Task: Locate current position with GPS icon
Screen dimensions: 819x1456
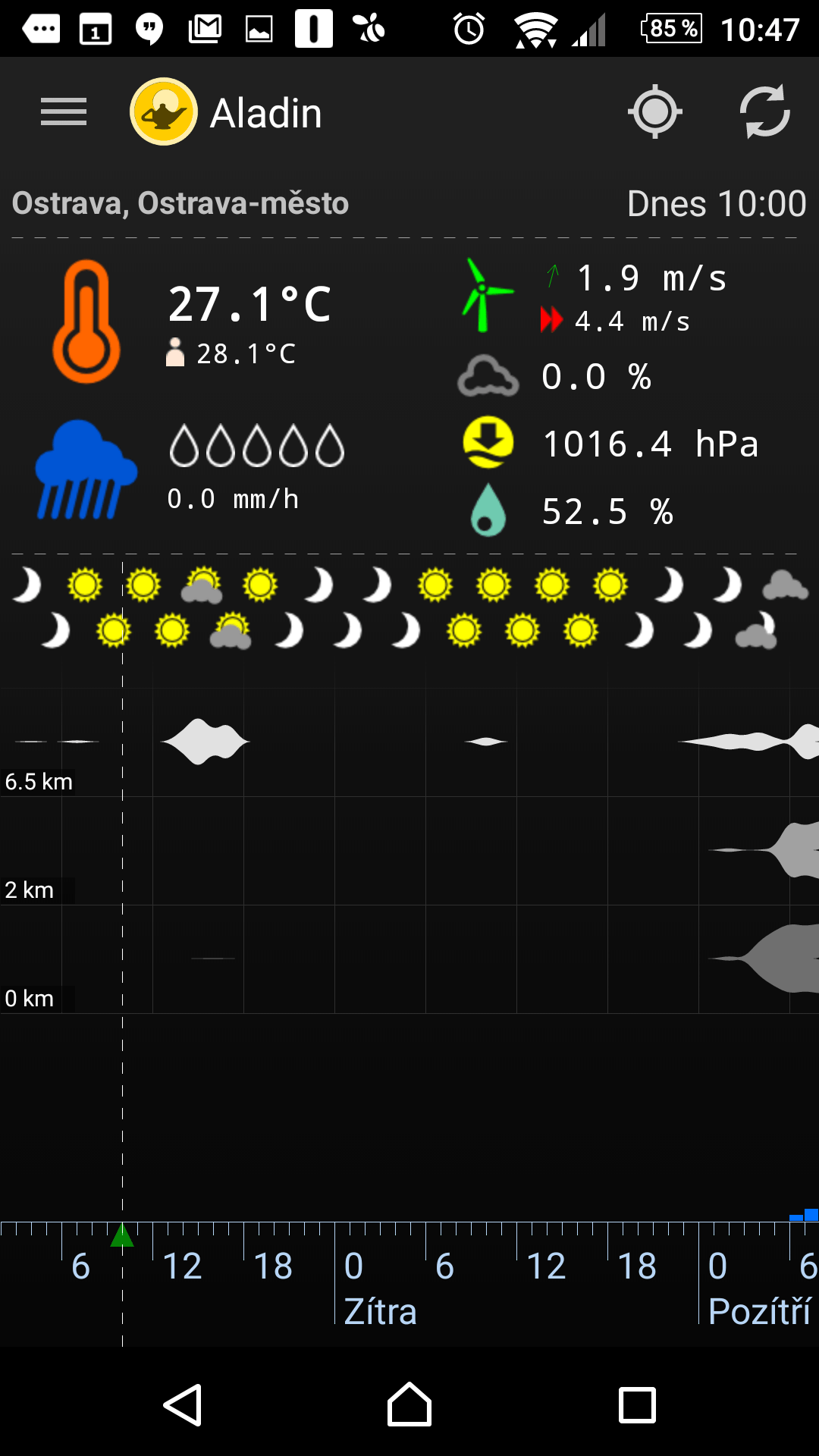Action: (655, 112)
